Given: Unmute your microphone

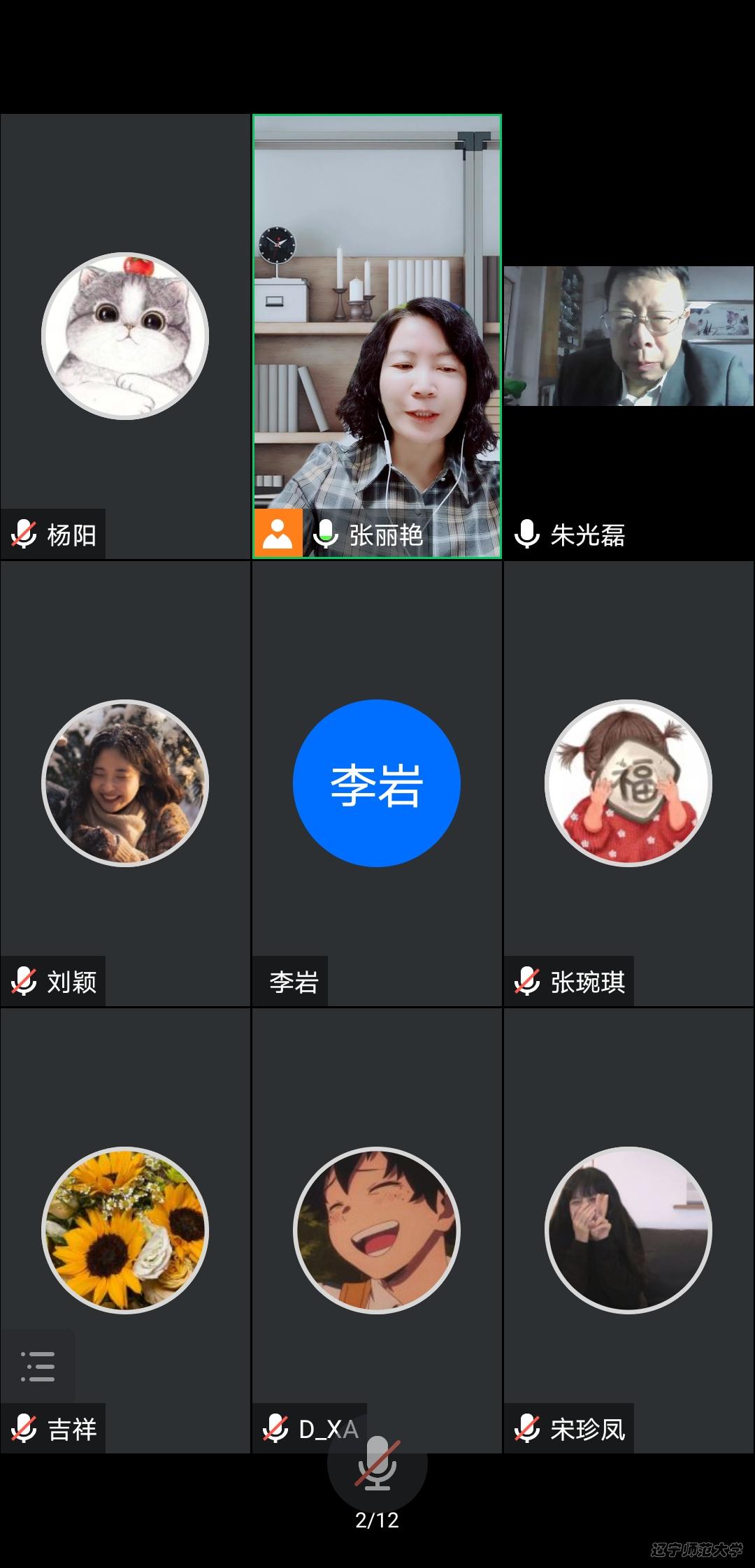Looking at the screenshot, I should 377,1464.
